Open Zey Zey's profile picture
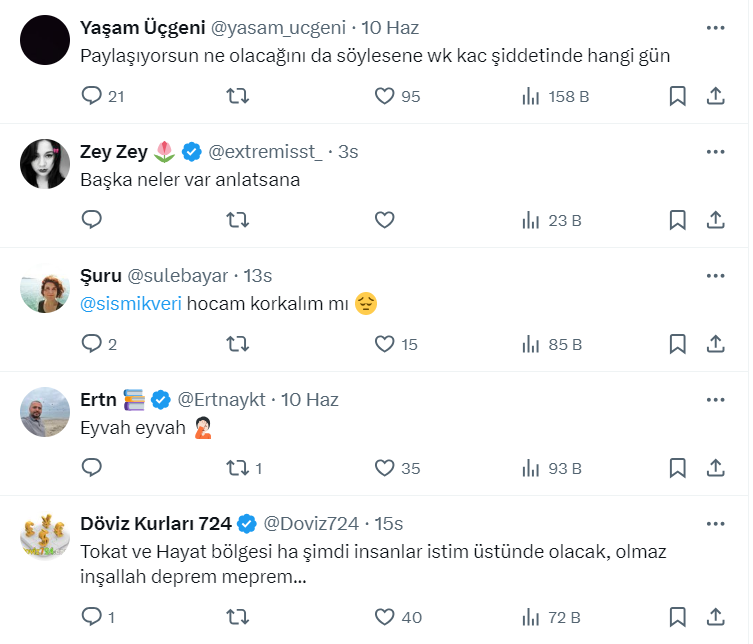This screenshot has height=644, width=753. 45,163
